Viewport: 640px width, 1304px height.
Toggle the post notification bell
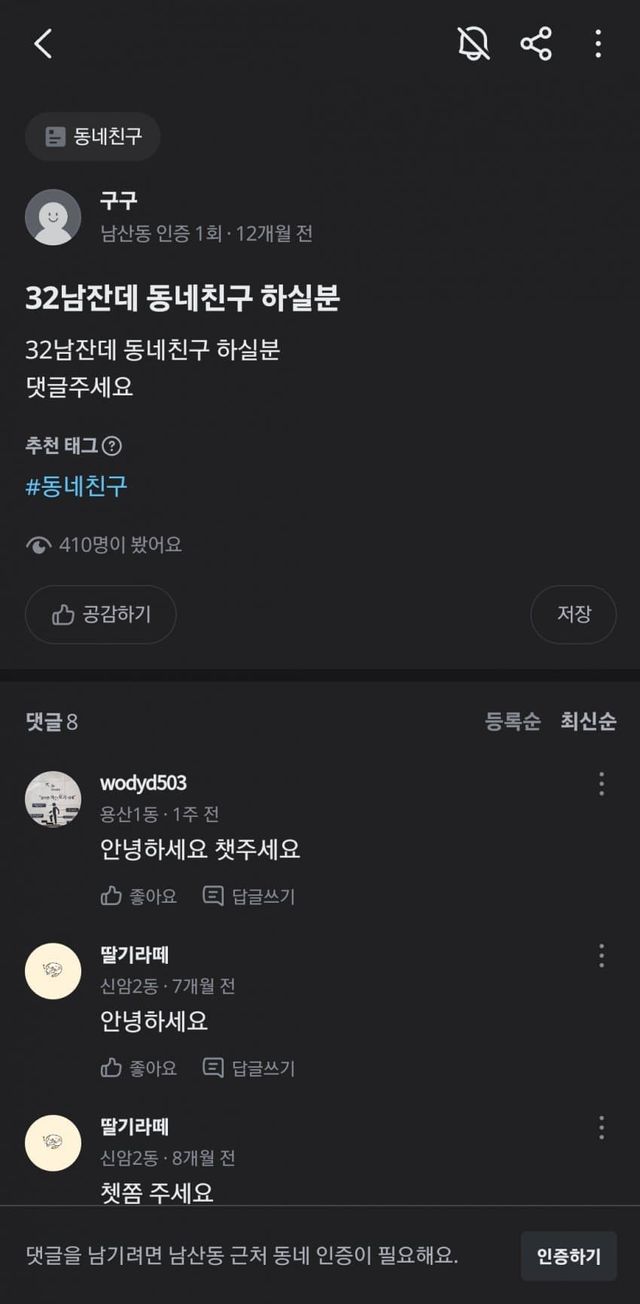[473, 44]
